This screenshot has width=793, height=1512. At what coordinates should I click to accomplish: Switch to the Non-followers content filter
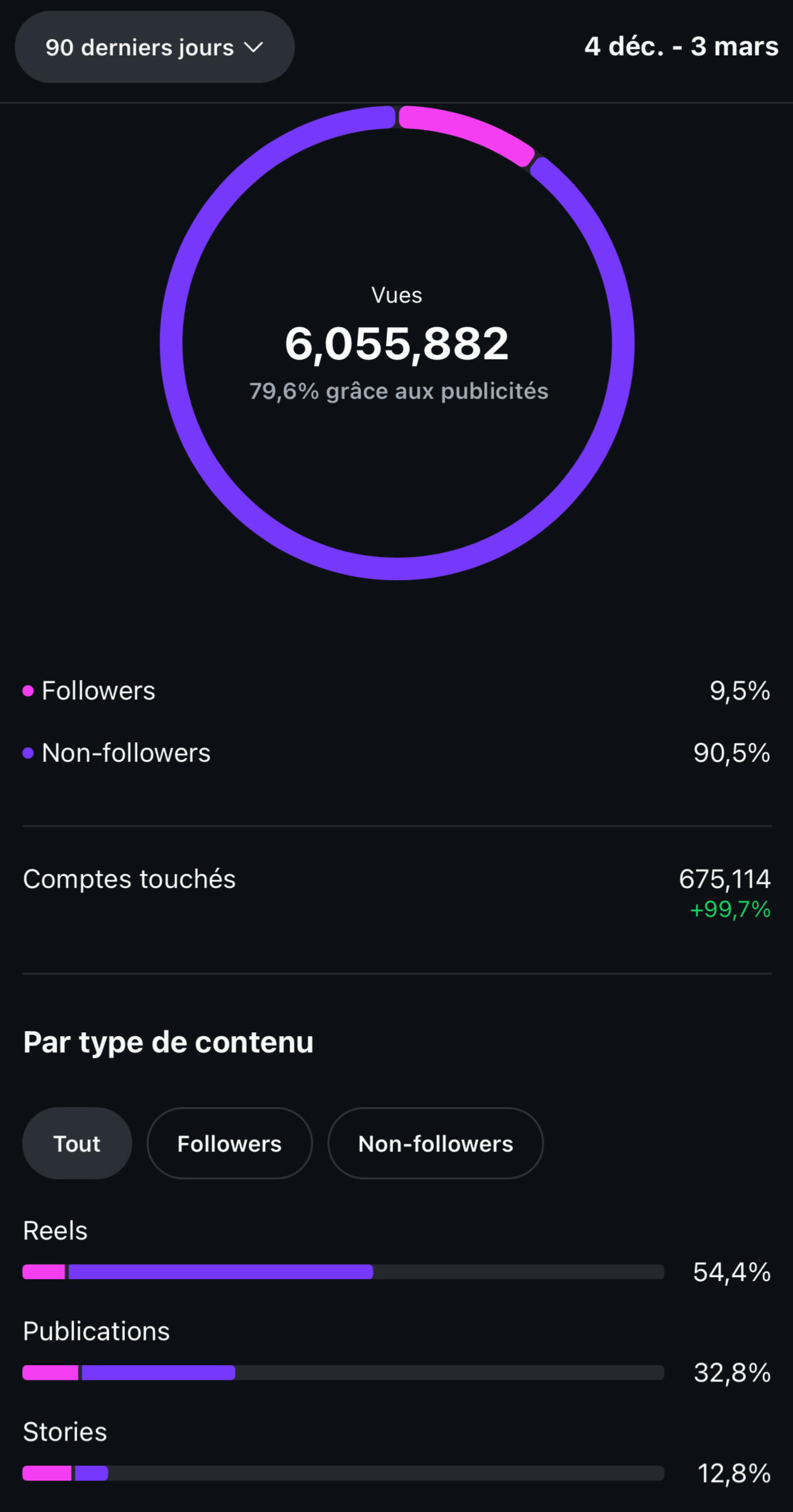[435, 1143]
